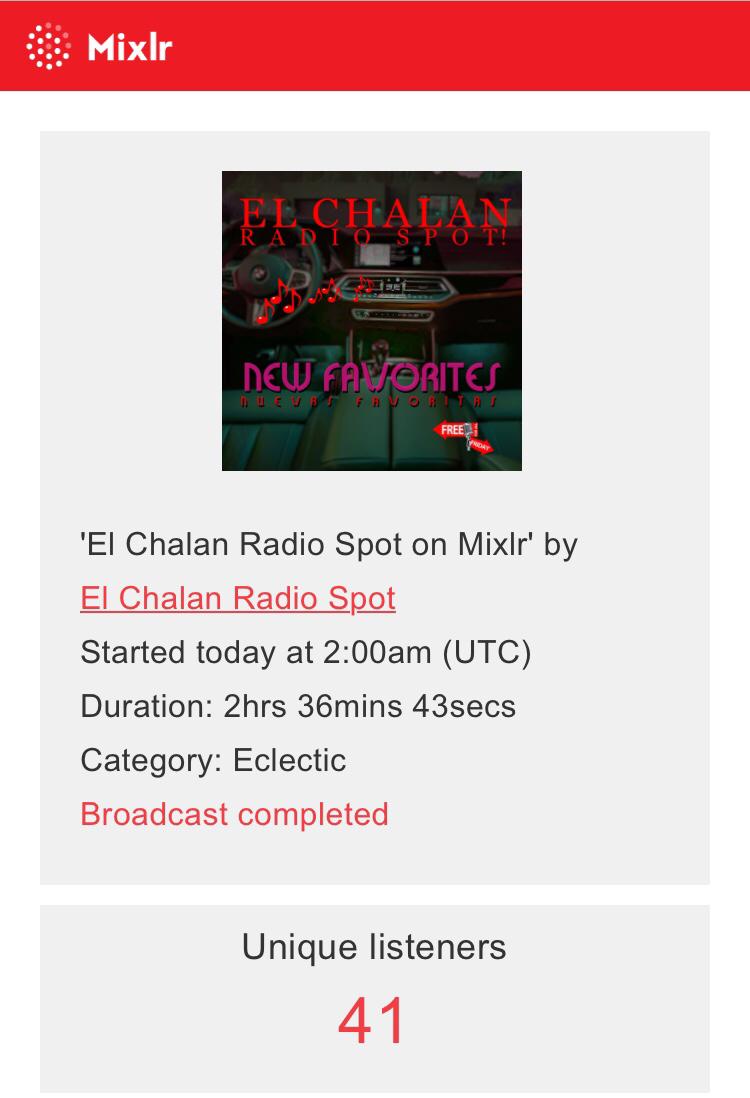Go to the Mixlr home page logo

(100, 46)
